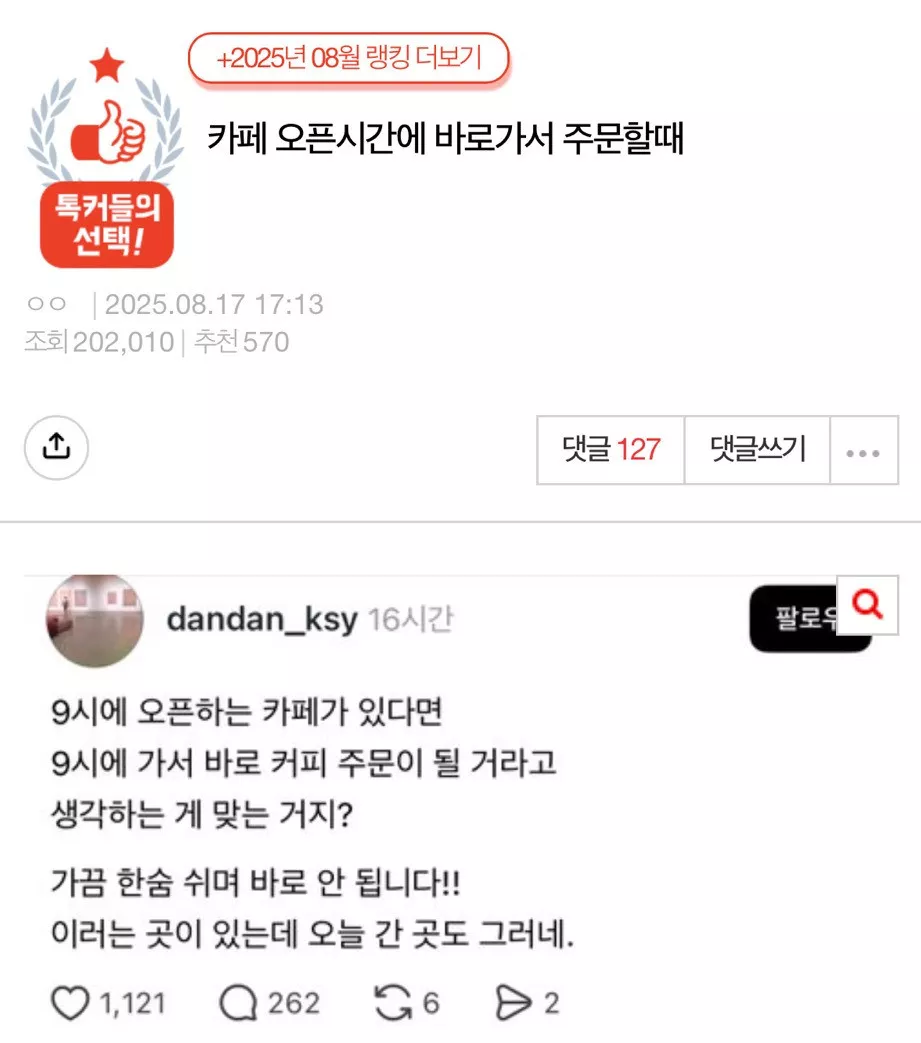The width and height of the screenshot is (921, 1043).
Task: Tap 댓글쓰기 to write a comment
Action: point(757,450)
